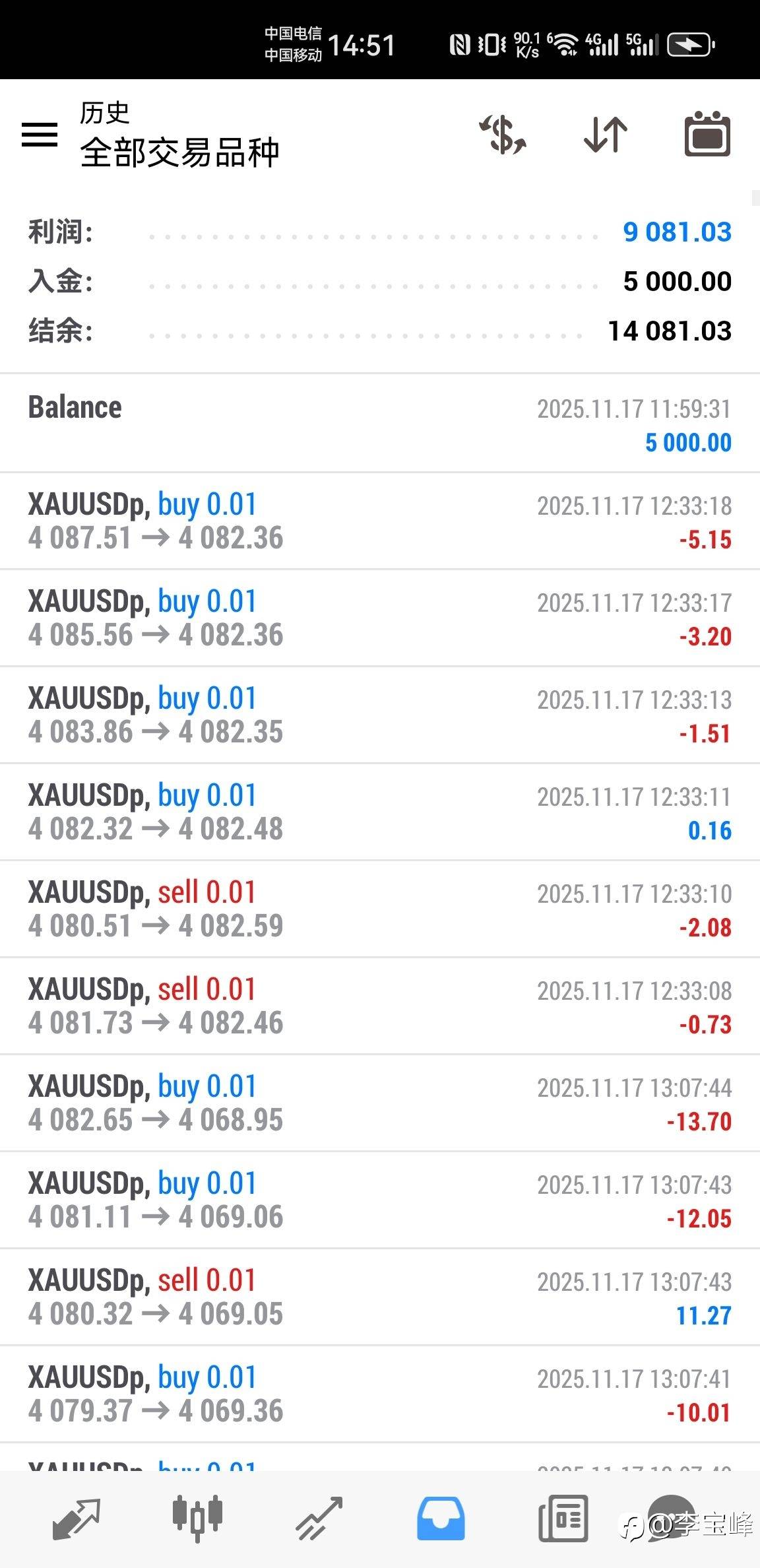Choose a date range with the calendar icon
Image resolution: width=760 pixels, height=1568 pixels.
(707, 135)
